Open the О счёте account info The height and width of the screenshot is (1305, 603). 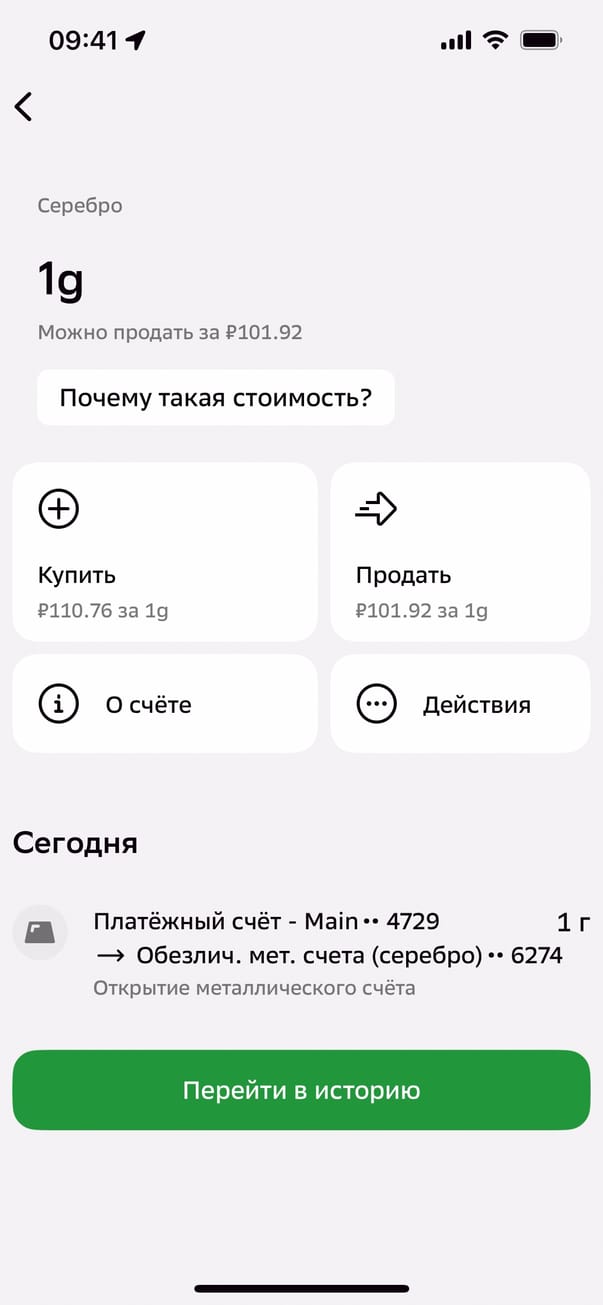[164, 704]
